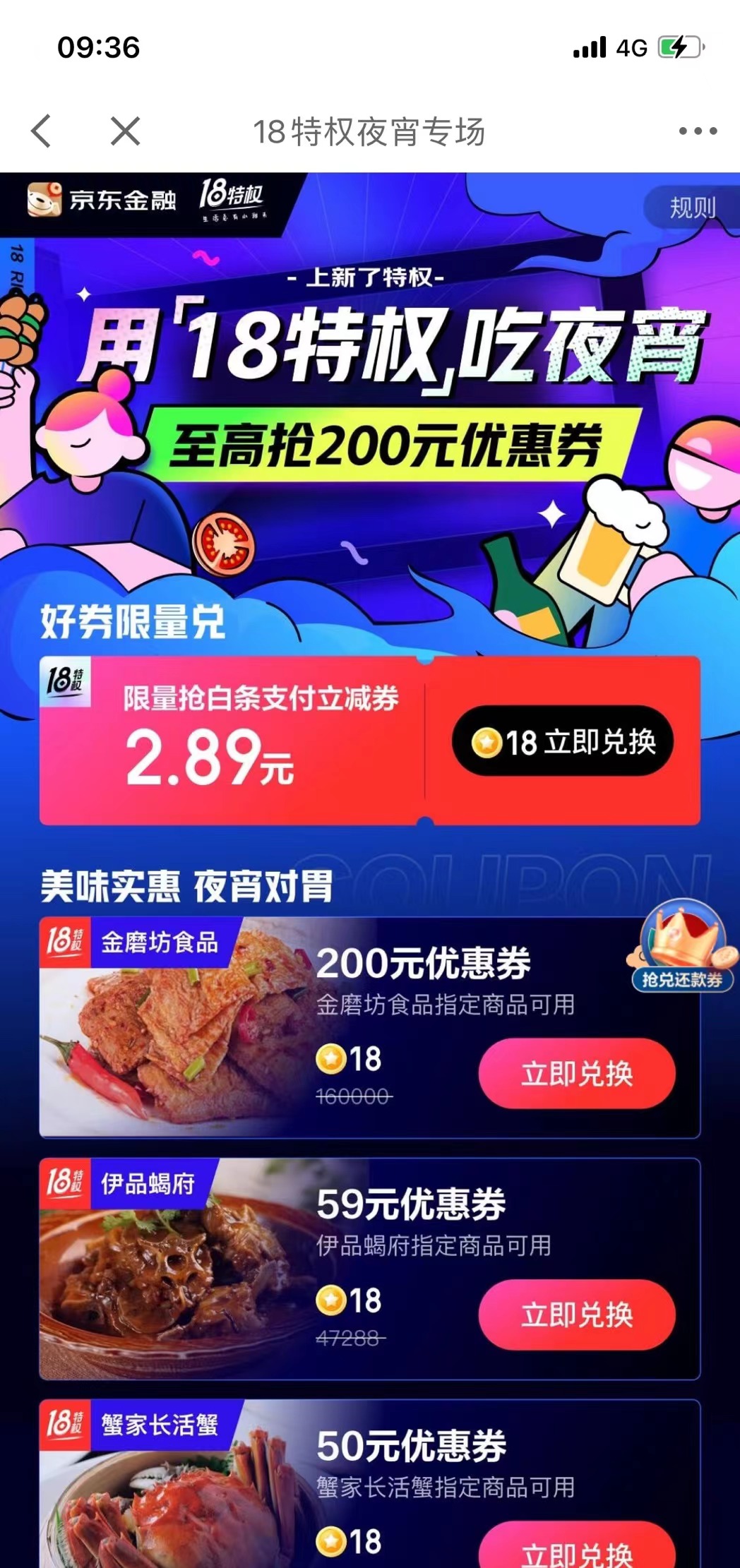Image resolution: width=740 pixels, height=1568 pixels.
Task: Open the 蟹家长活蟹 coupon card
Action: pyautogui.click(x=177, y=1497)
